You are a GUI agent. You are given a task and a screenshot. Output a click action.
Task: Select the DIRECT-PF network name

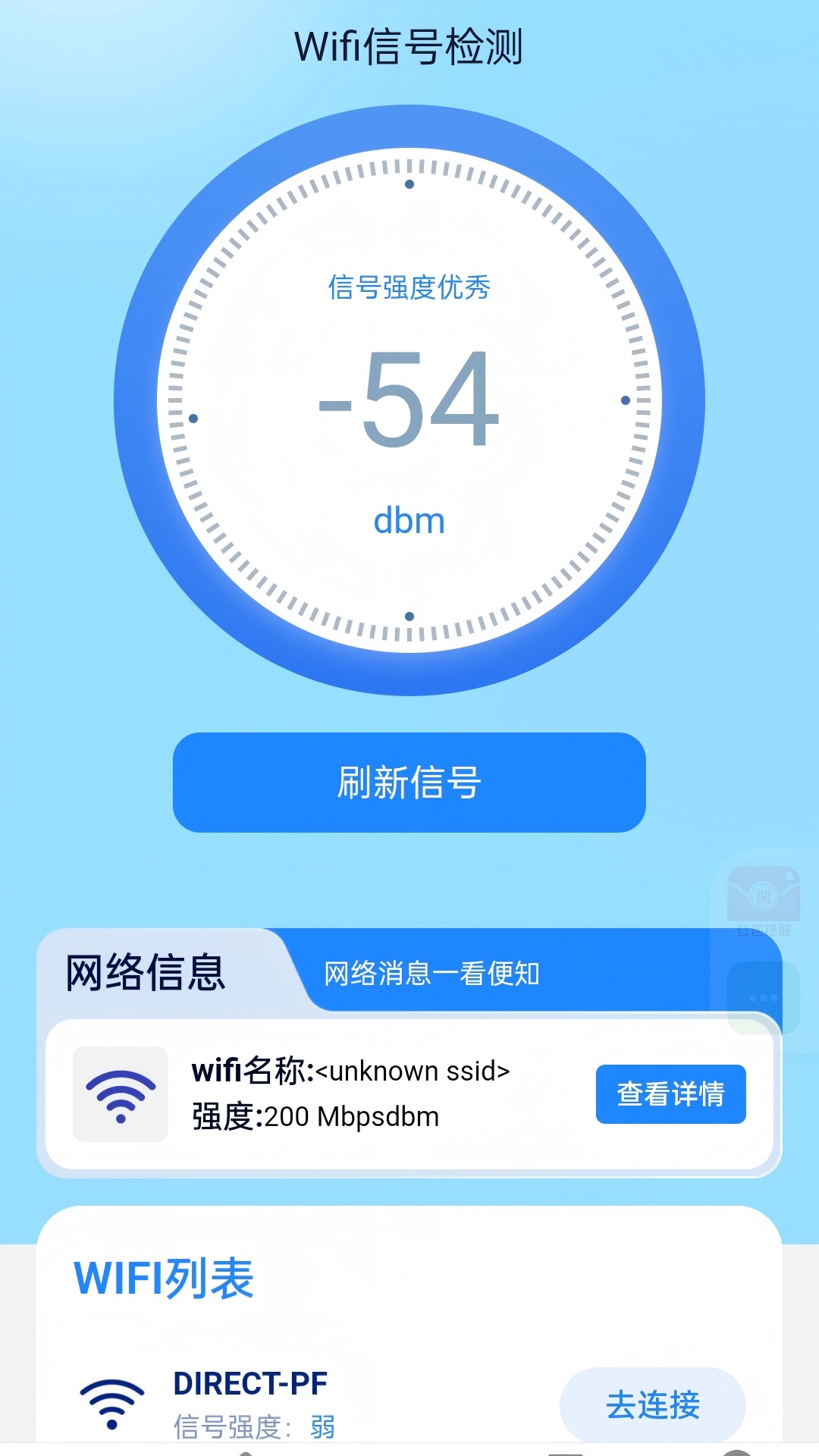click(250, 1382)
